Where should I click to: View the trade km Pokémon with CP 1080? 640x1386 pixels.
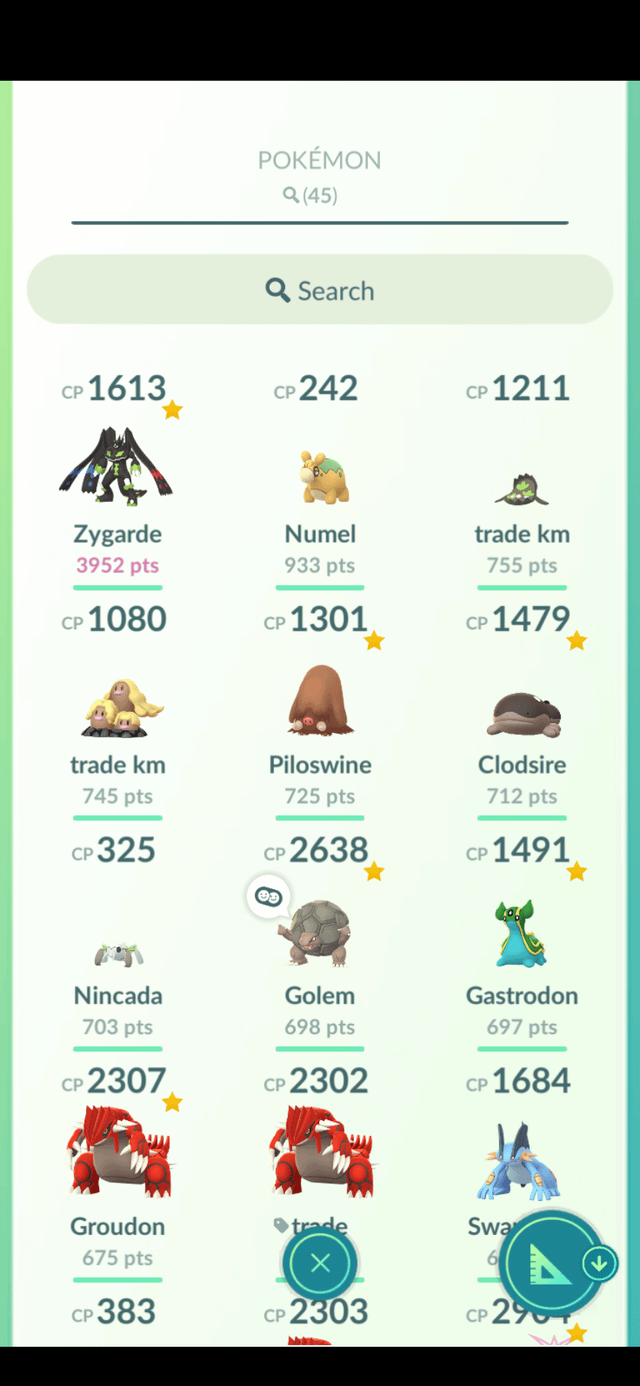tap(117, 705)
